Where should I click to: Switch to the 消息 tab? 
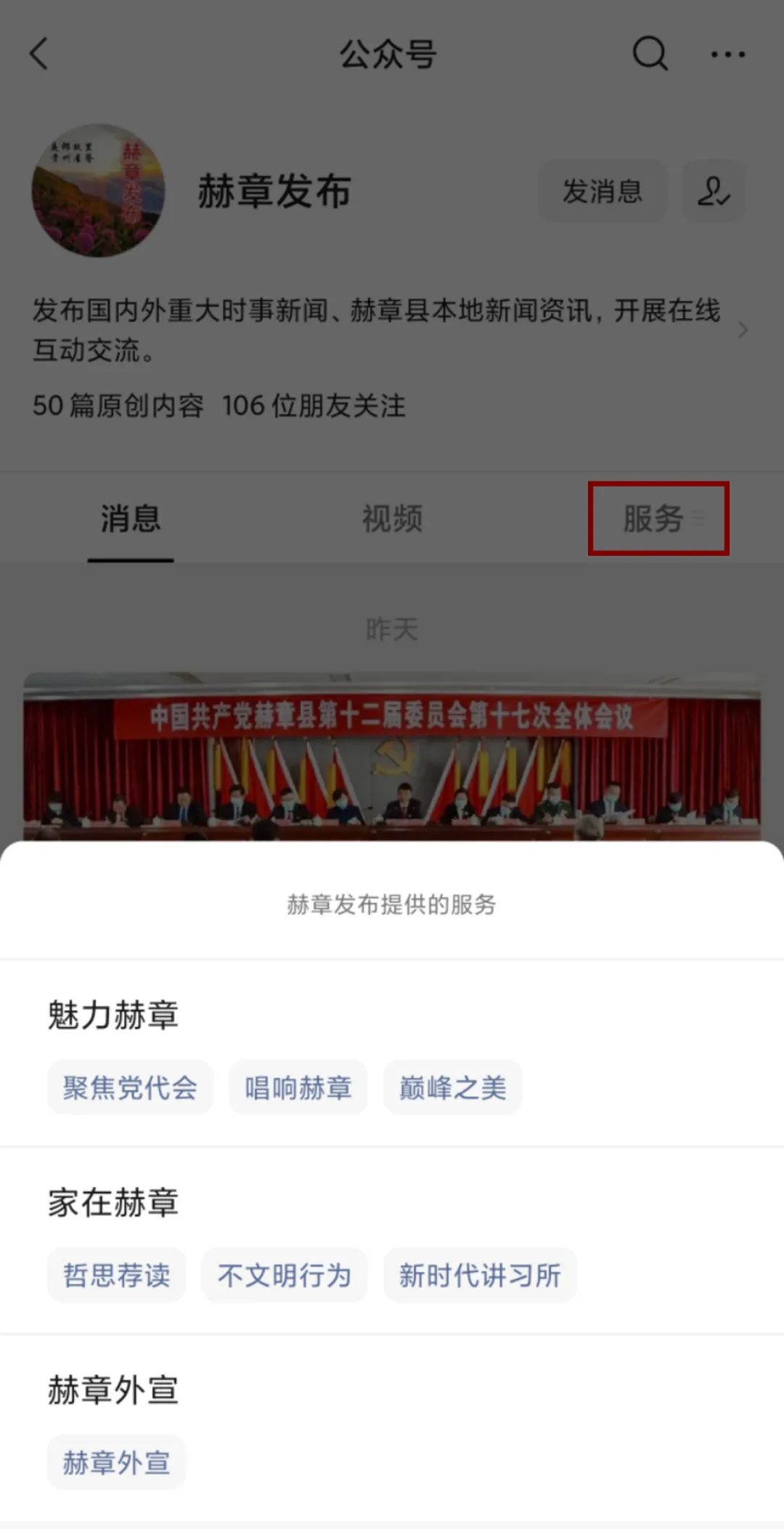click(x=131, y=519)
